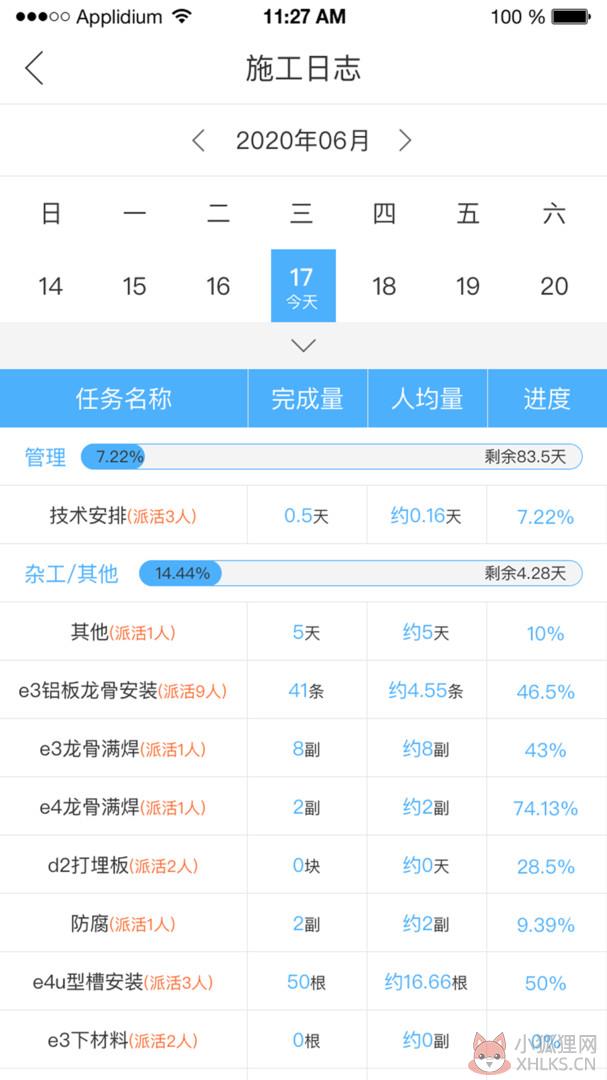The image size is (607, 1080).
Task: Select date 19 in the calendar
Action: point(468,286)
